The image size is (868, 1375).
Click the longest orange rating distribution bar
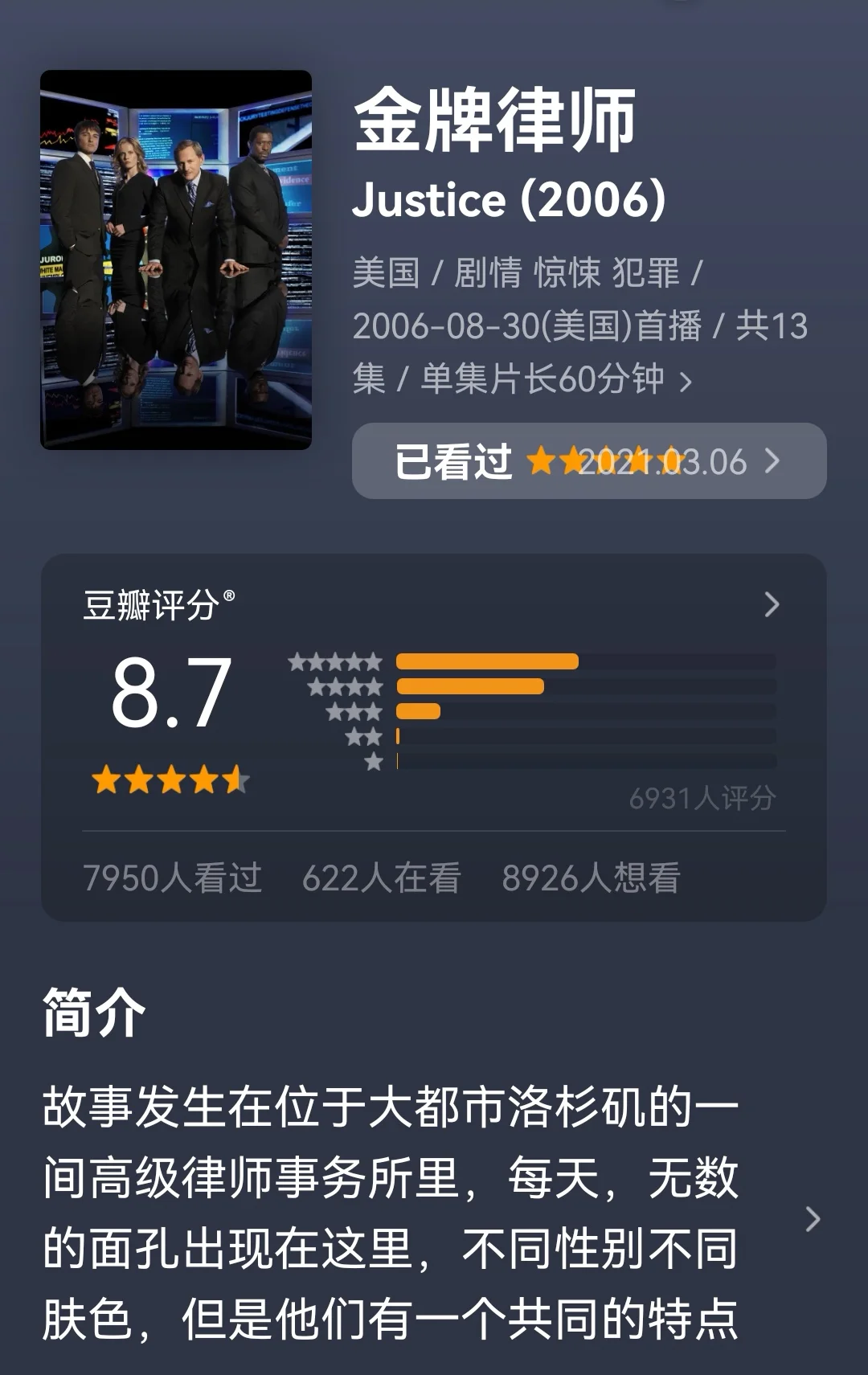[x=488, y=662]
